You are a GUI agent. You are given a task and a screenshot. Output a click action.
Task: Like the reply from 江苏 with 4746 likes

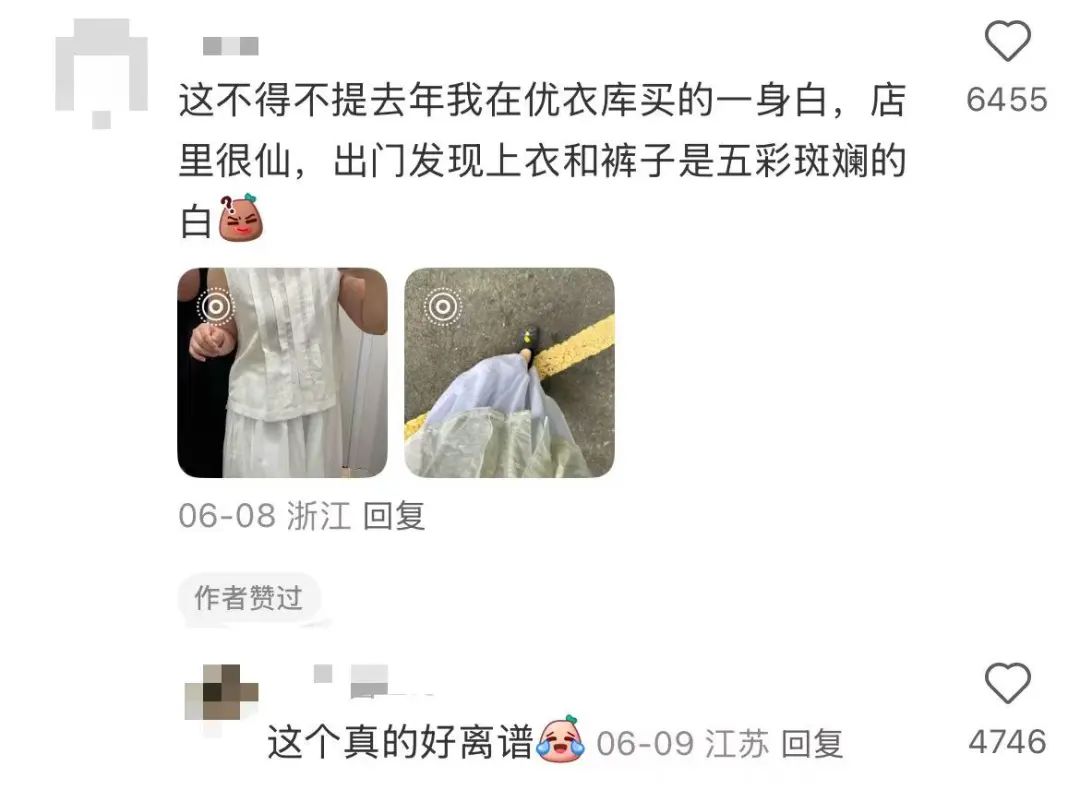pos(1006,684)
